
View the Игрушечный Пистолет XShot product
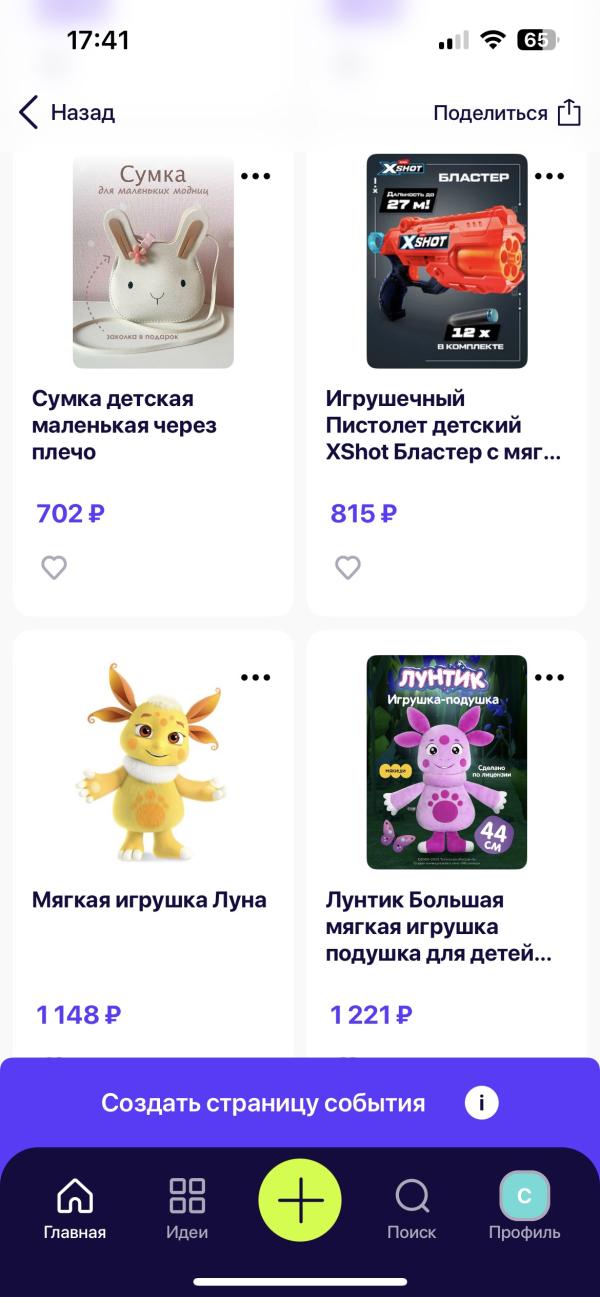tap(446, 262)
